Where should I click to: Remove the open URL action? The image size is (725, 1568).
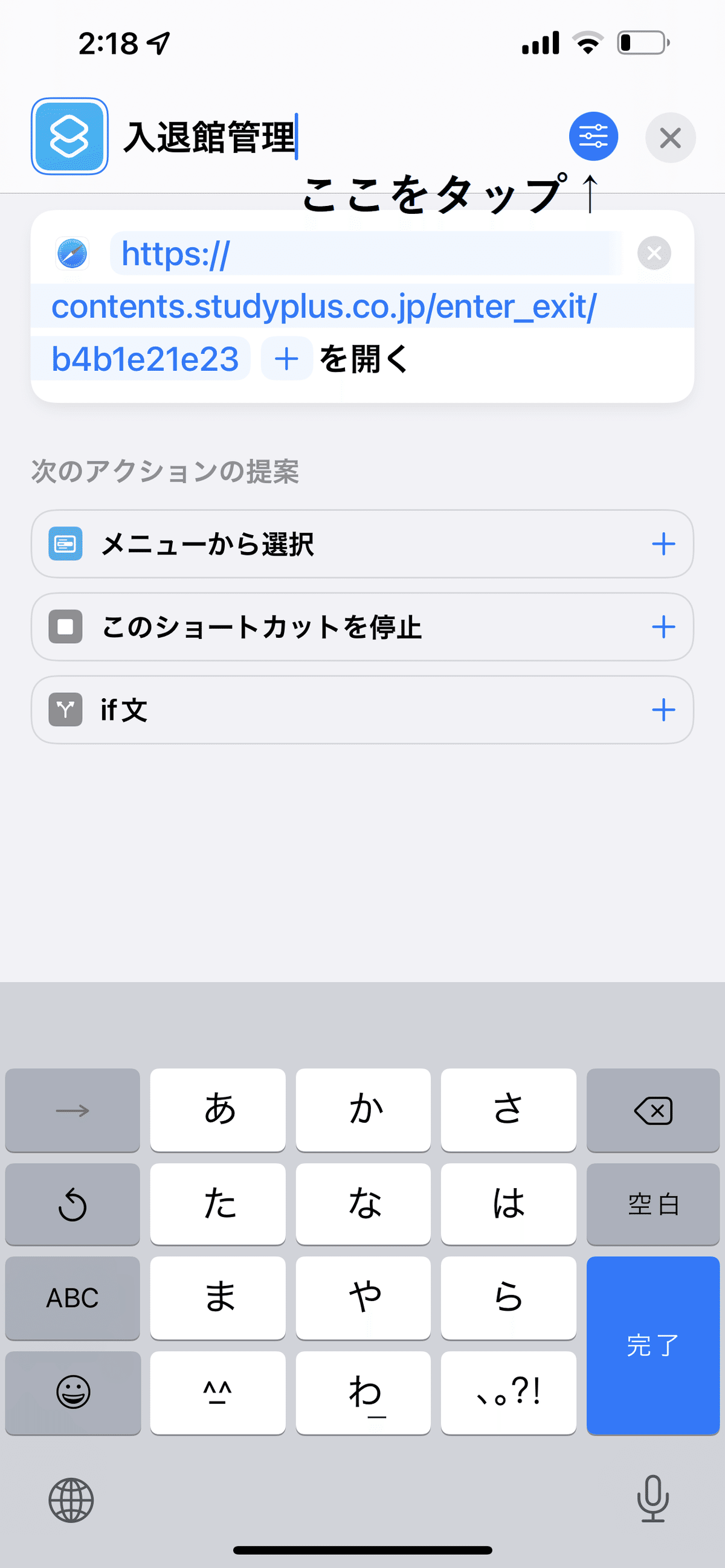(x=654, y=252)
